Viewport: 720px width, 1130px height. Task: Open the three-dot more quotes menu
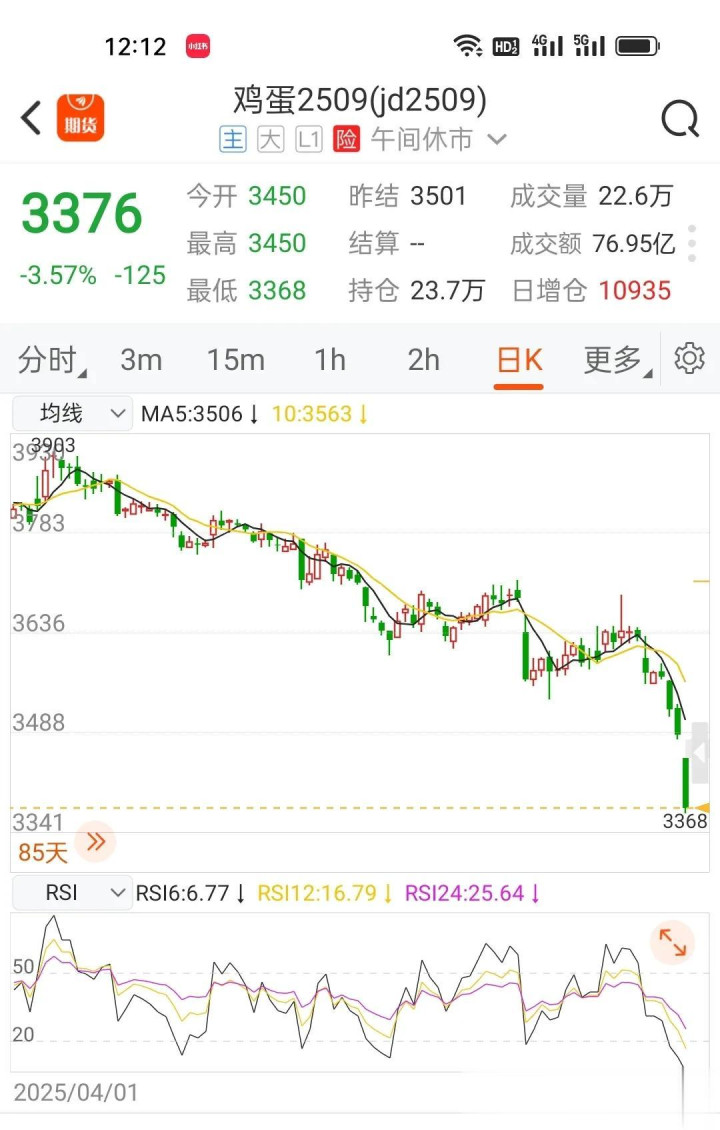692,243
